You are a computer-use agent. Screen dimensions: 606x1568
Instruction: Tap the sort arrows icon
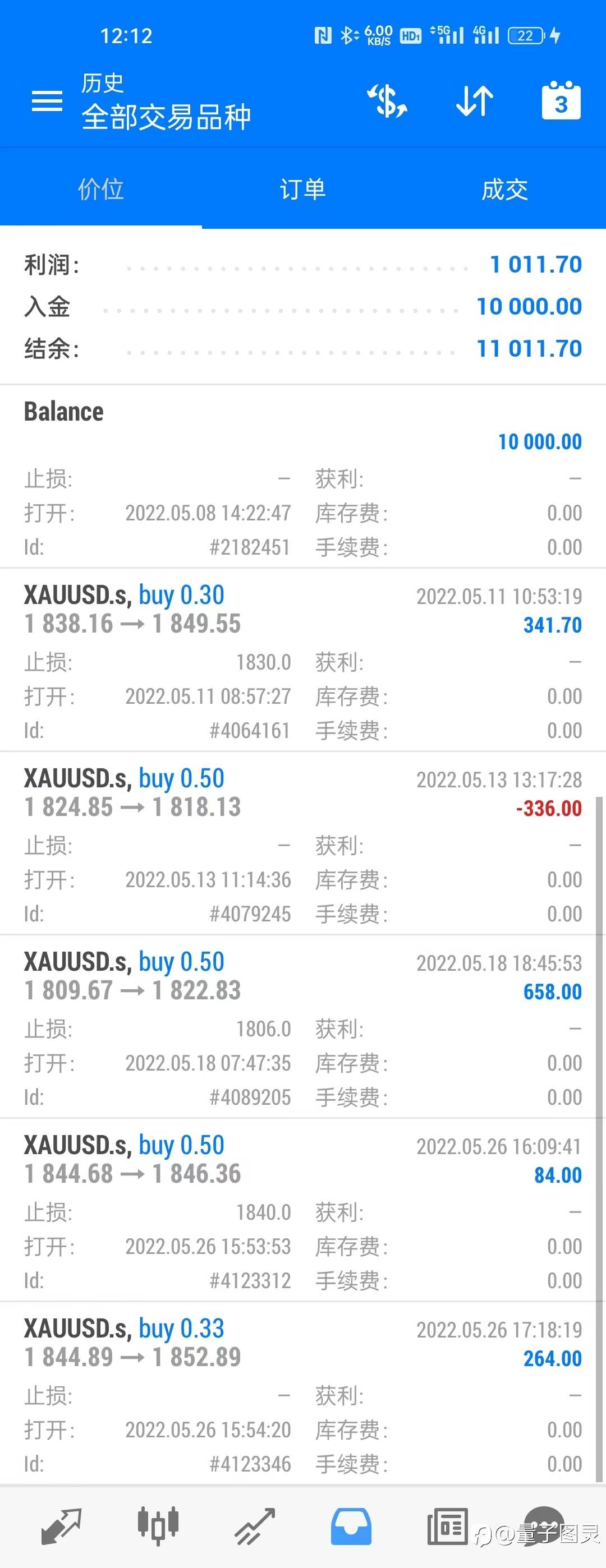coord(475,100)
